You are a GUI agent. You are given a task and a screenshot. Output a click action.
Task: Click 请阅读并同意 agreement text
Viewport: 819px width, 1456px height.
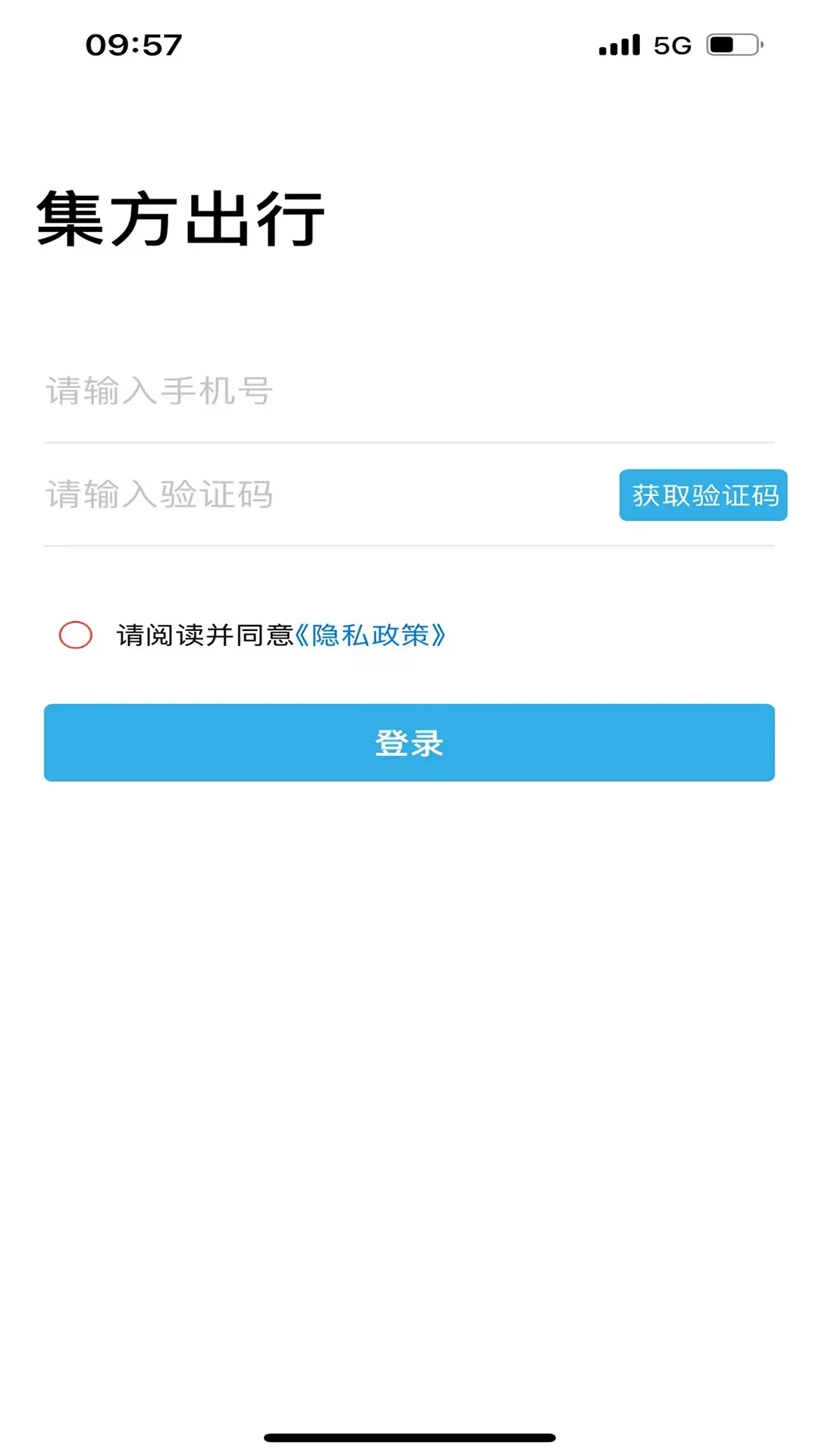[x=205, y=636]
